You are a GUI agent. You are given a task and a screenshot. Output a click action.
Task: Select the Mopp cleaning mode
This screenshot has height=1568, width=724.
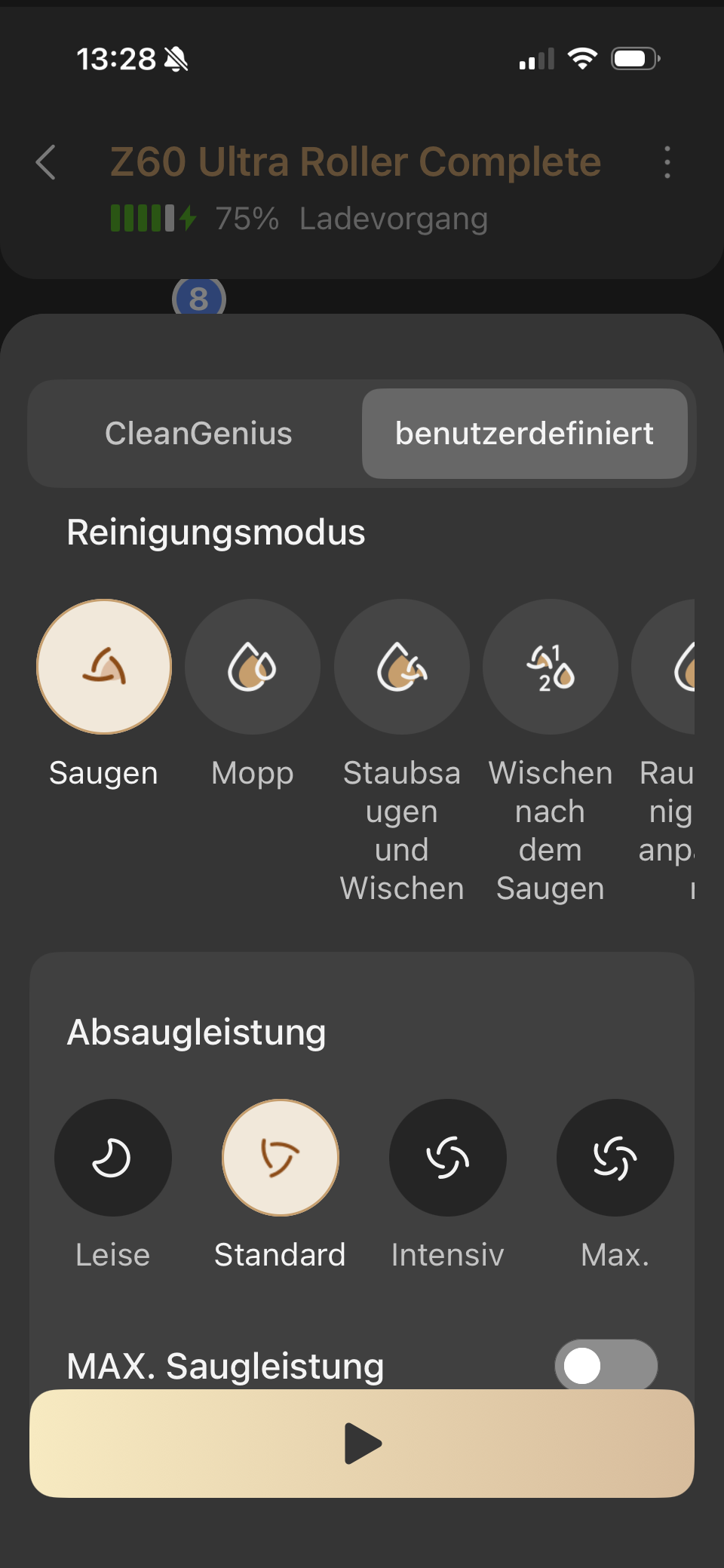[x=253, y=667]
